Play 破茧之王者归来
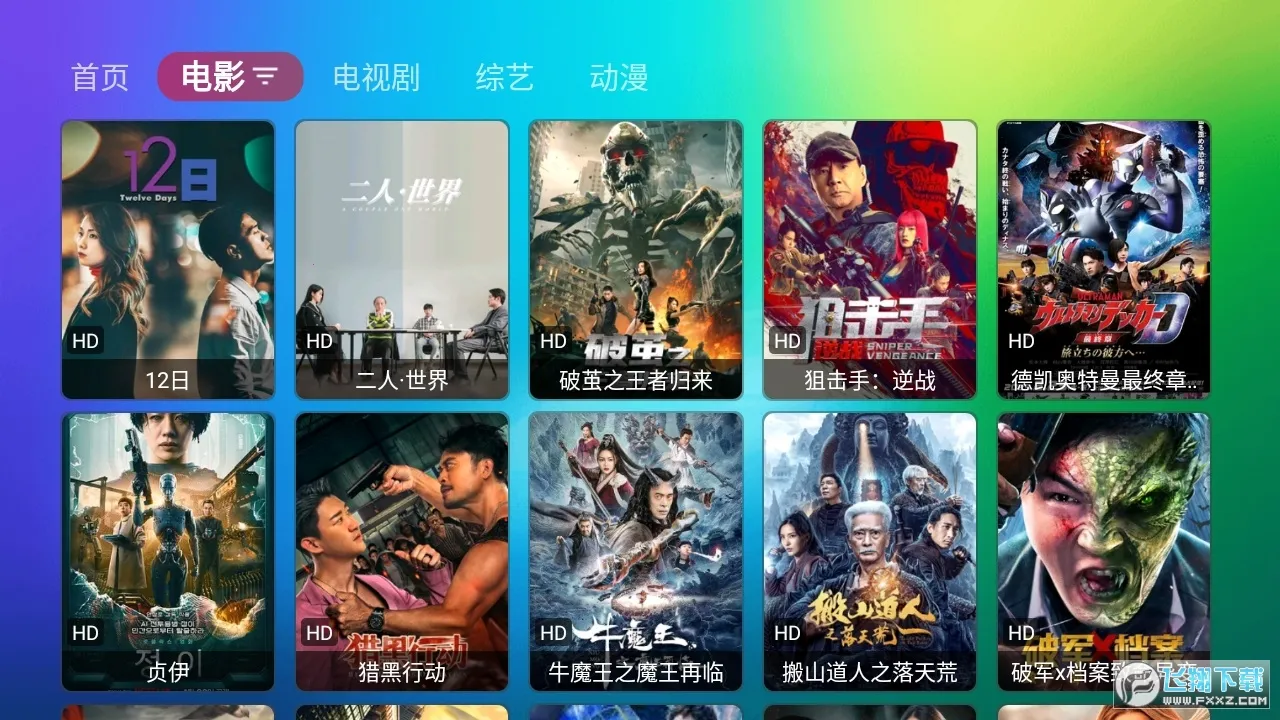Screen dimensions: 1280x720 636,260
